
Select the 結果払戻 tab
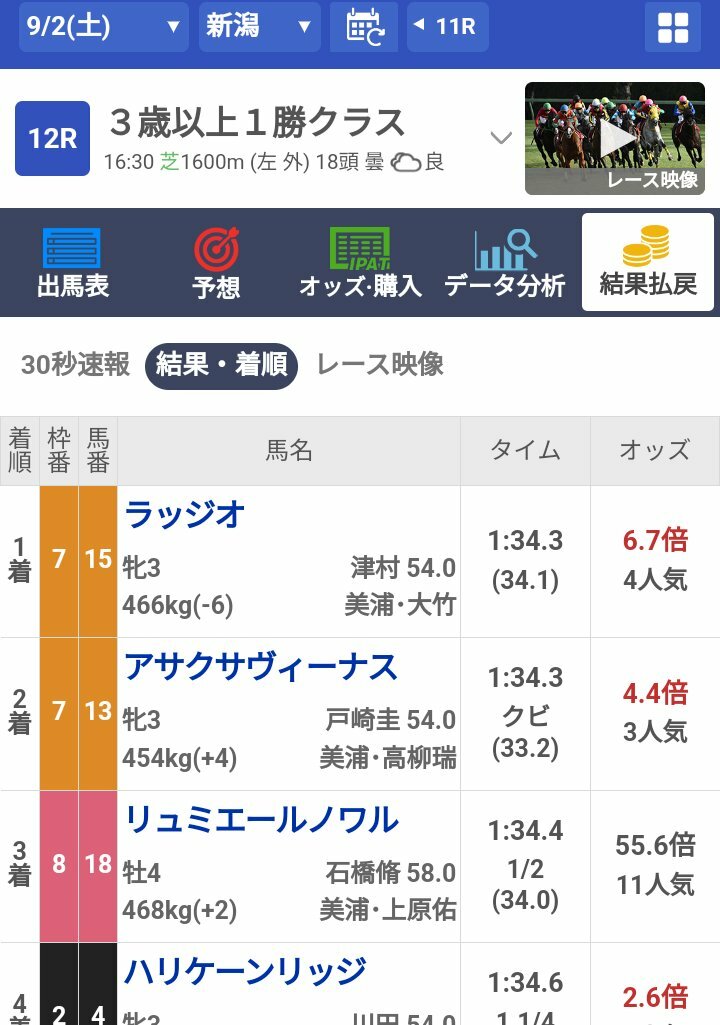click(648, 263)
